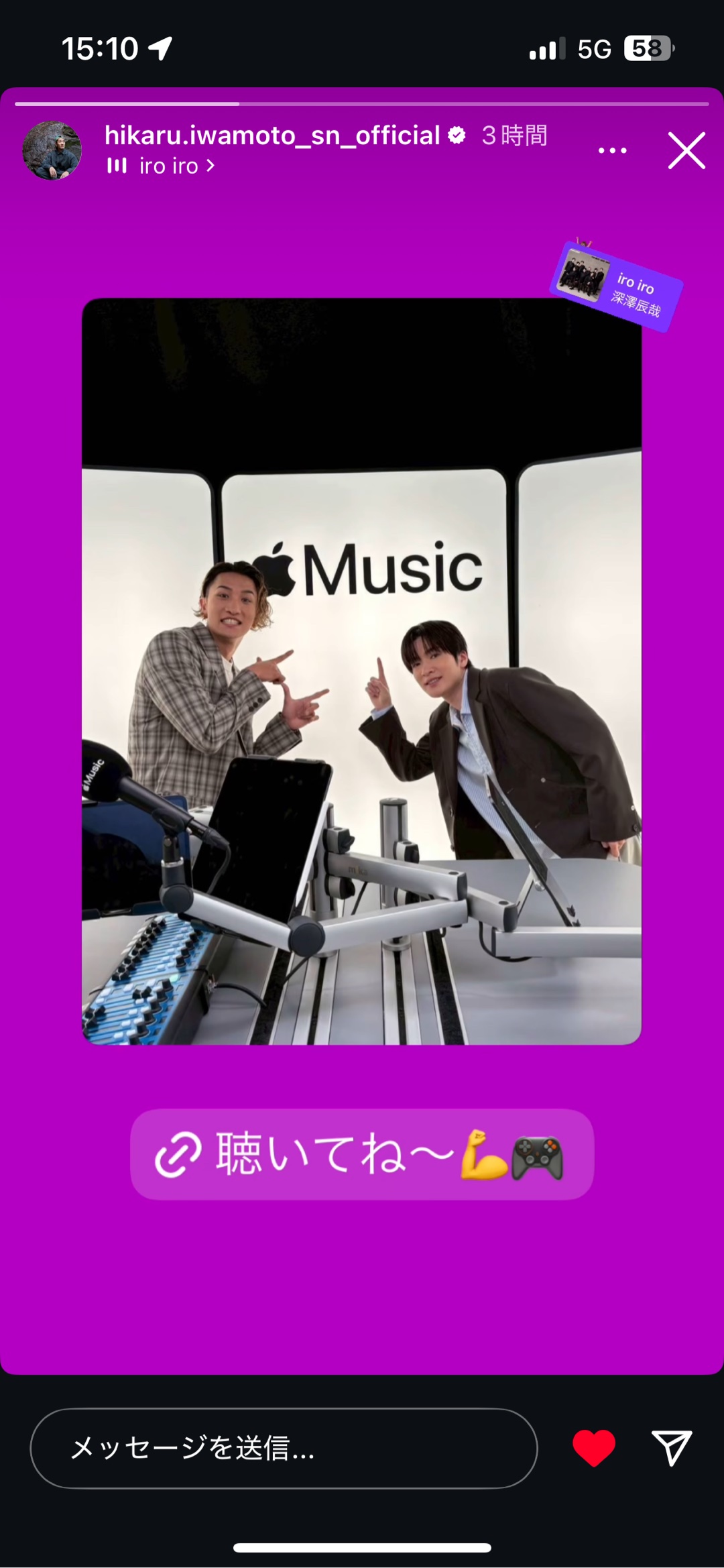This screenshot has height=1568, width=724.
Task: Open the 聴いてね〜 link sticker
Action: click(362, 1154)
